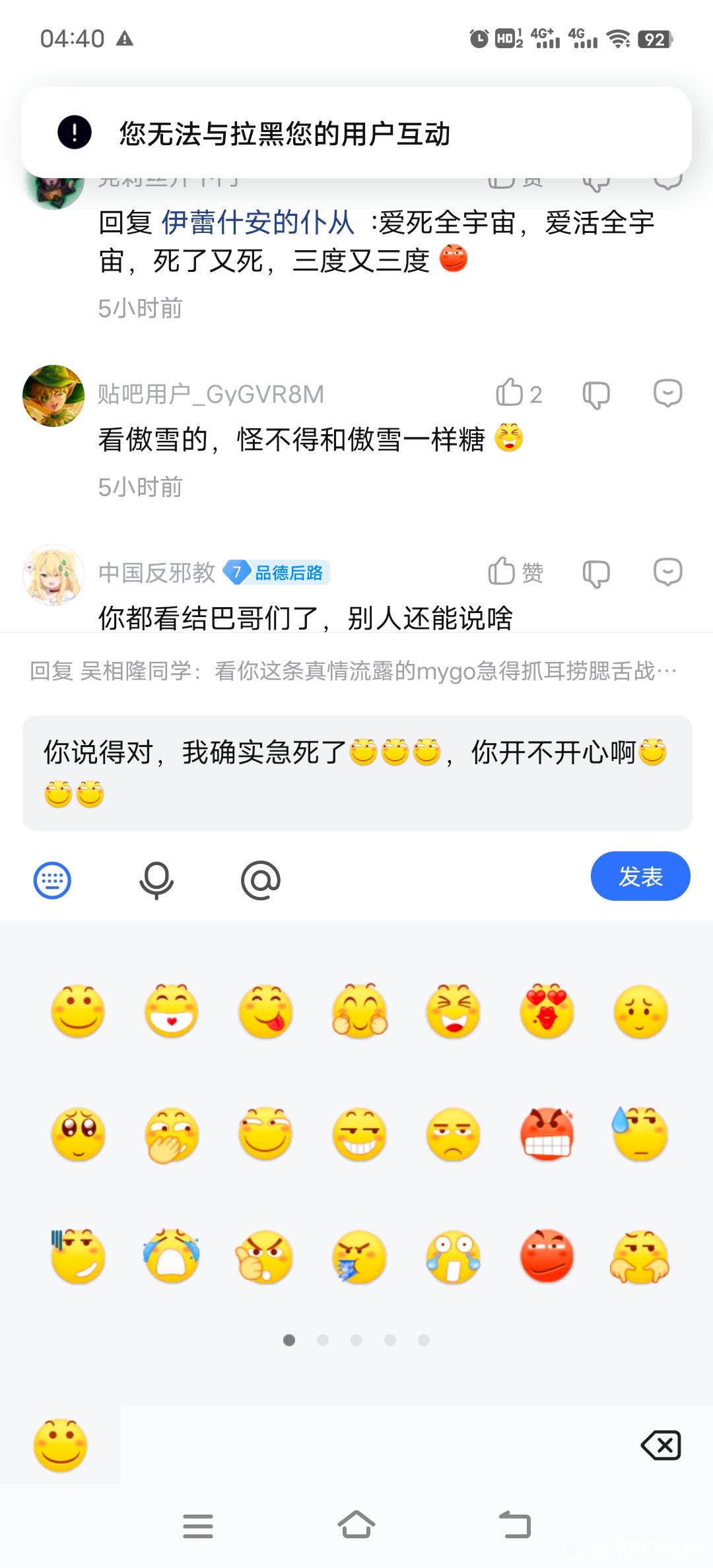Delete last character with backspace key
This screenshot has height=1568, width=713.
[x=660, y=1445]
